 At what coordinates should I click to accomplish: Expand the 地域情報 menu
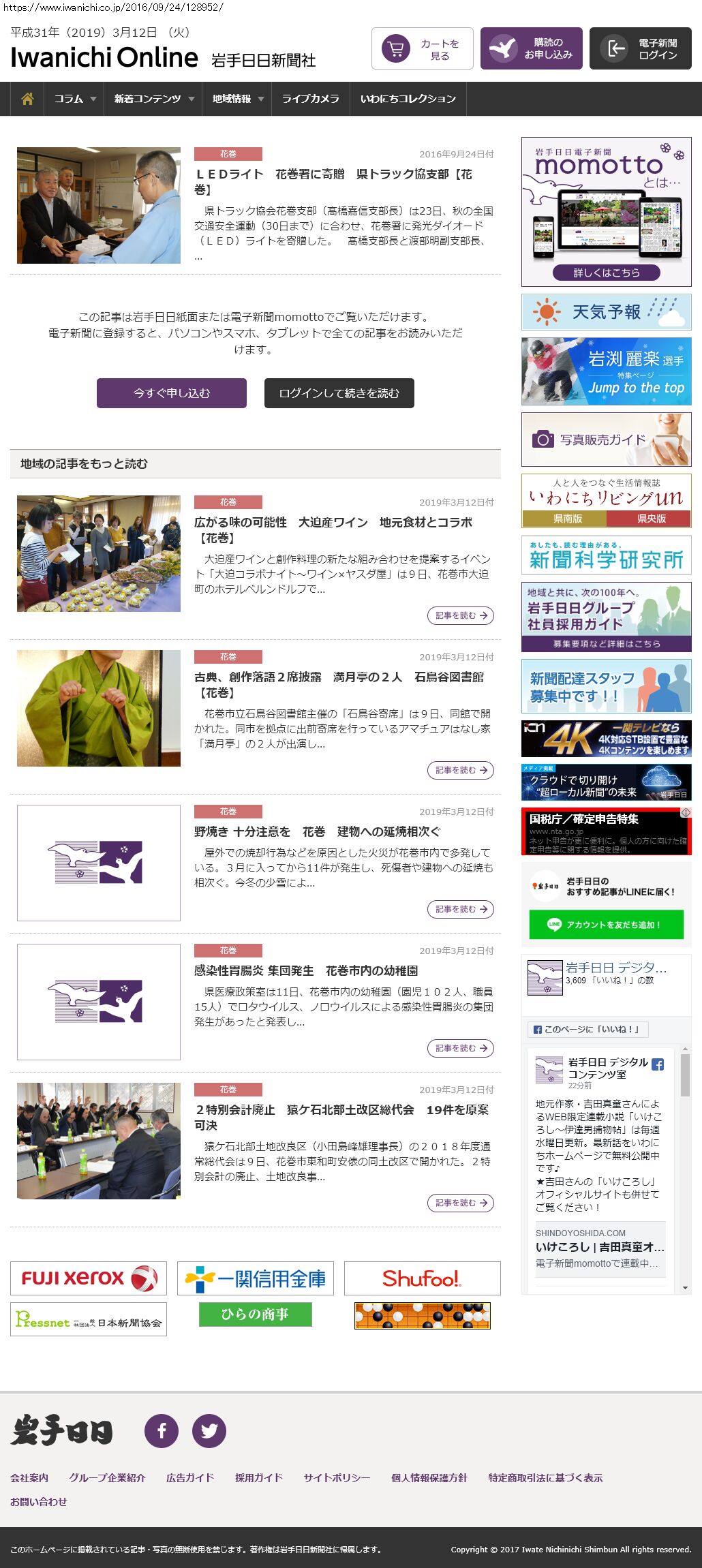tap(237, 99)
